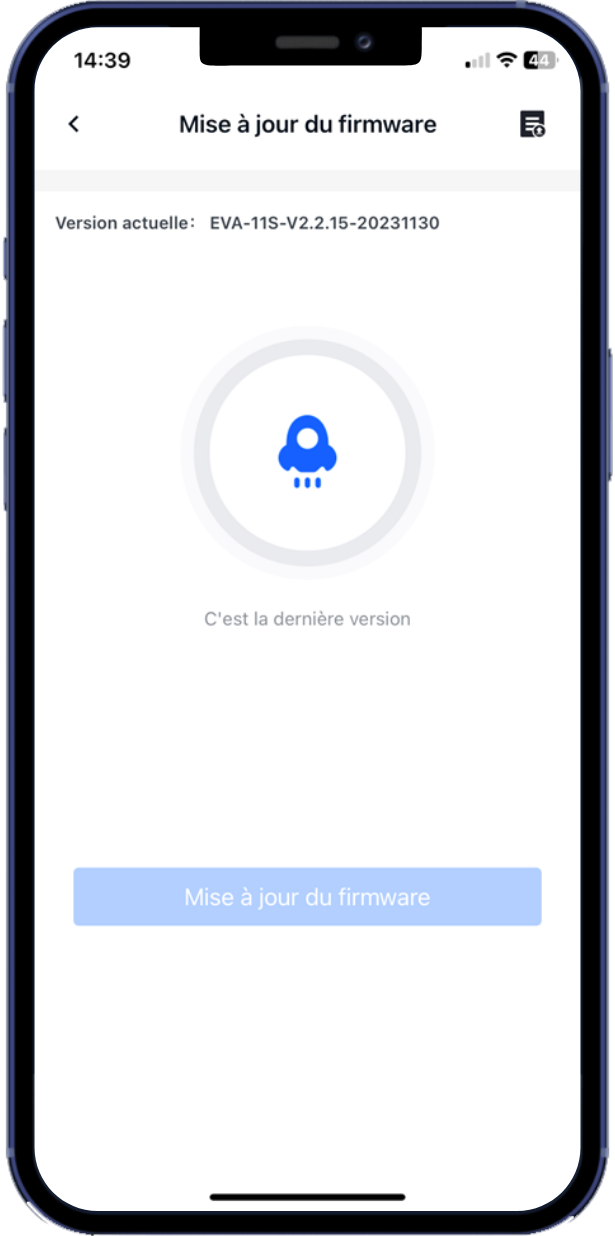Tap the Mise à jour du firmware button
The width and height of the screenshot is (615, 1236).
(x=307, y=896)
